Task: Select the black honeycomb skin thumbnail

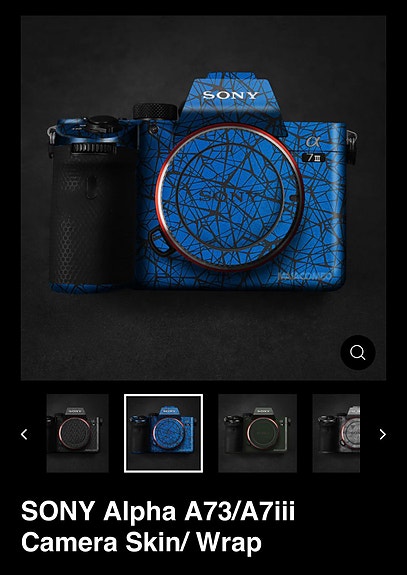Action: coord(77,433)
